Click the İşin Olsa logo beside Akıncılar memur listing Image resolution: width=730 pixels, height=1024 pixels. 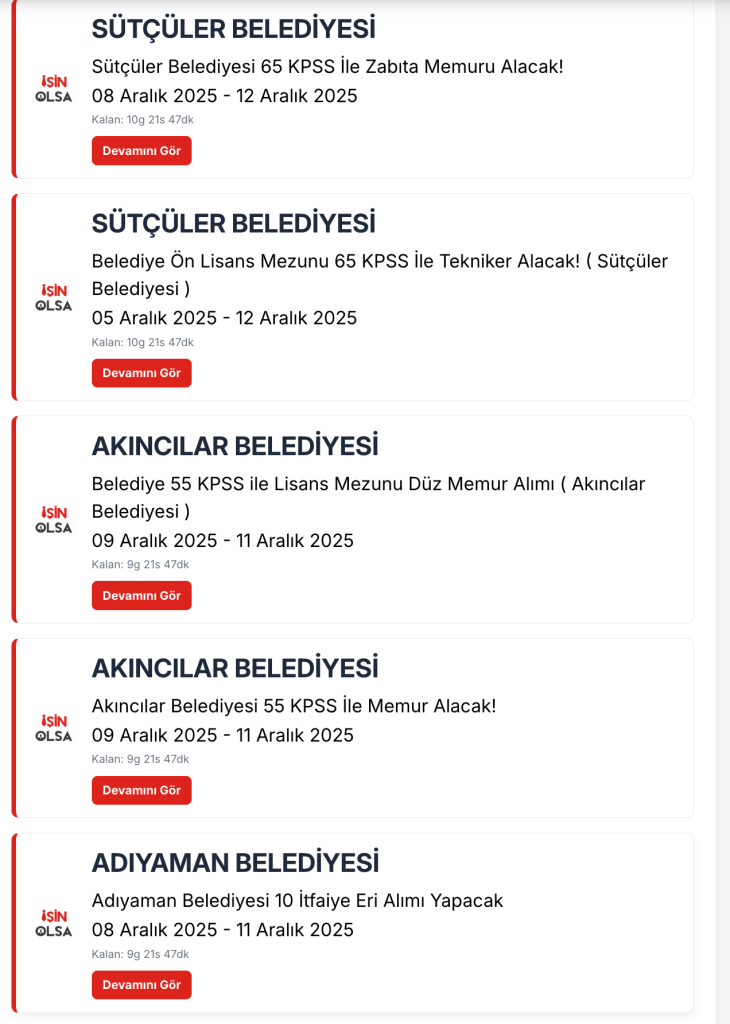(x=53, y=727)
